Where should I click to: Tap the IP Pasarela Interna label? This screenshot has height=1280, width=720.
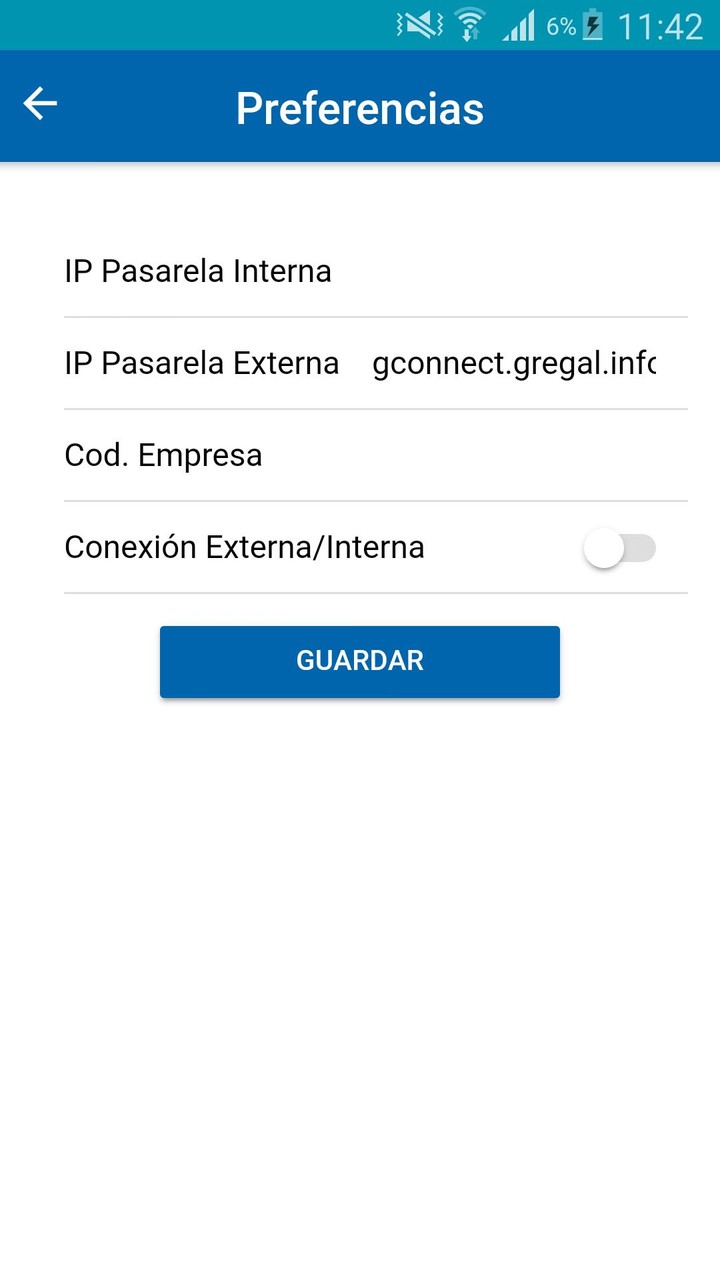click(197, 270)
